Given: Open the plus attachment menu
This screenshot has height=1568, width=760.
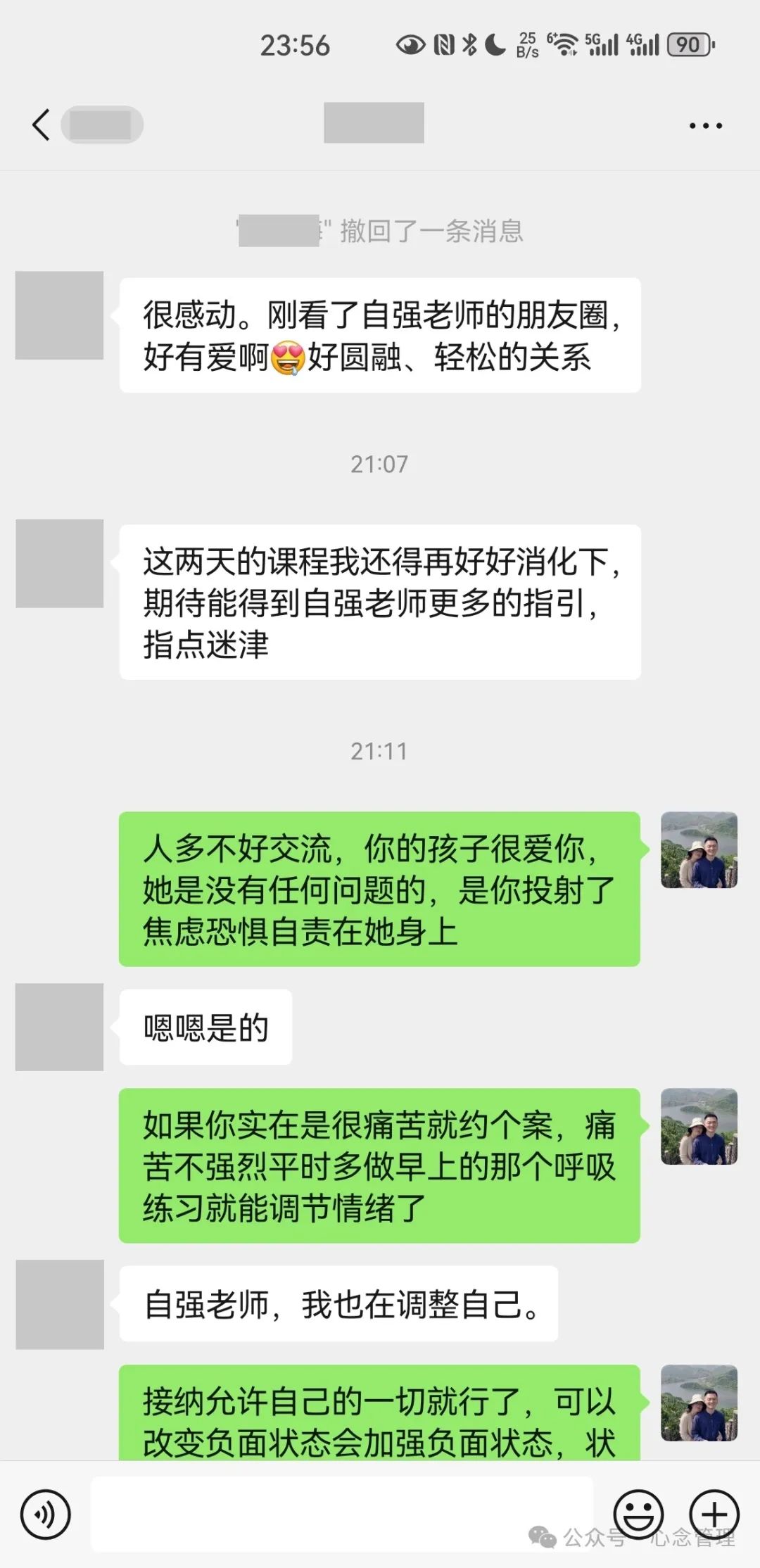Looking at the screenshot, I should (x=714, y=1514).
